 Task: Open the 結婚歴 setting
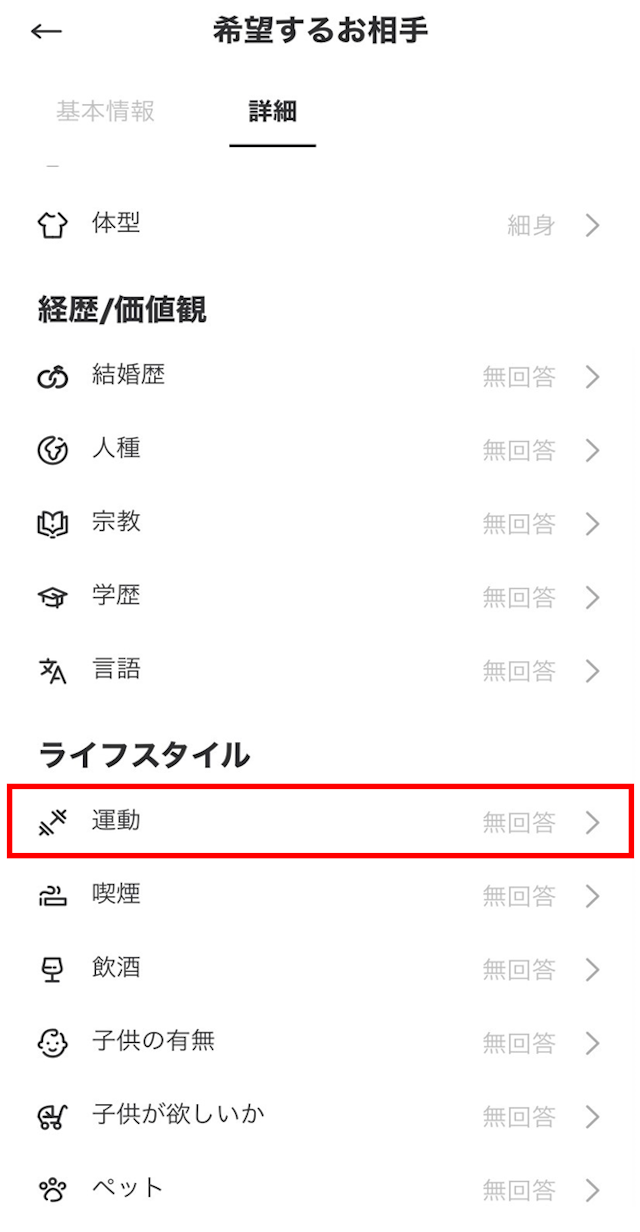tap(320, 377)
